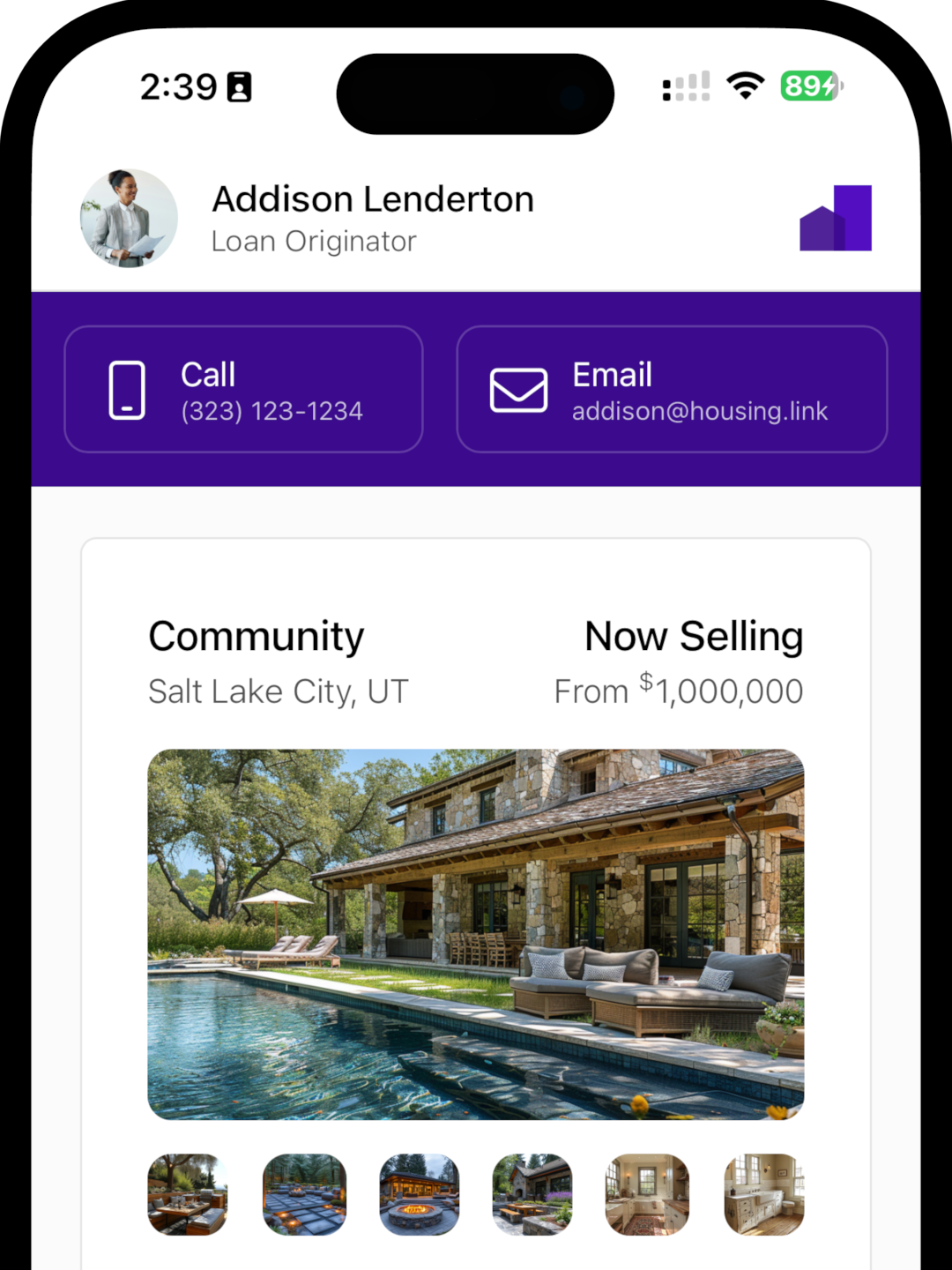Select the round fire pit thumbnail
This screenshot has height=1270, width=952.
point(420,1195)
